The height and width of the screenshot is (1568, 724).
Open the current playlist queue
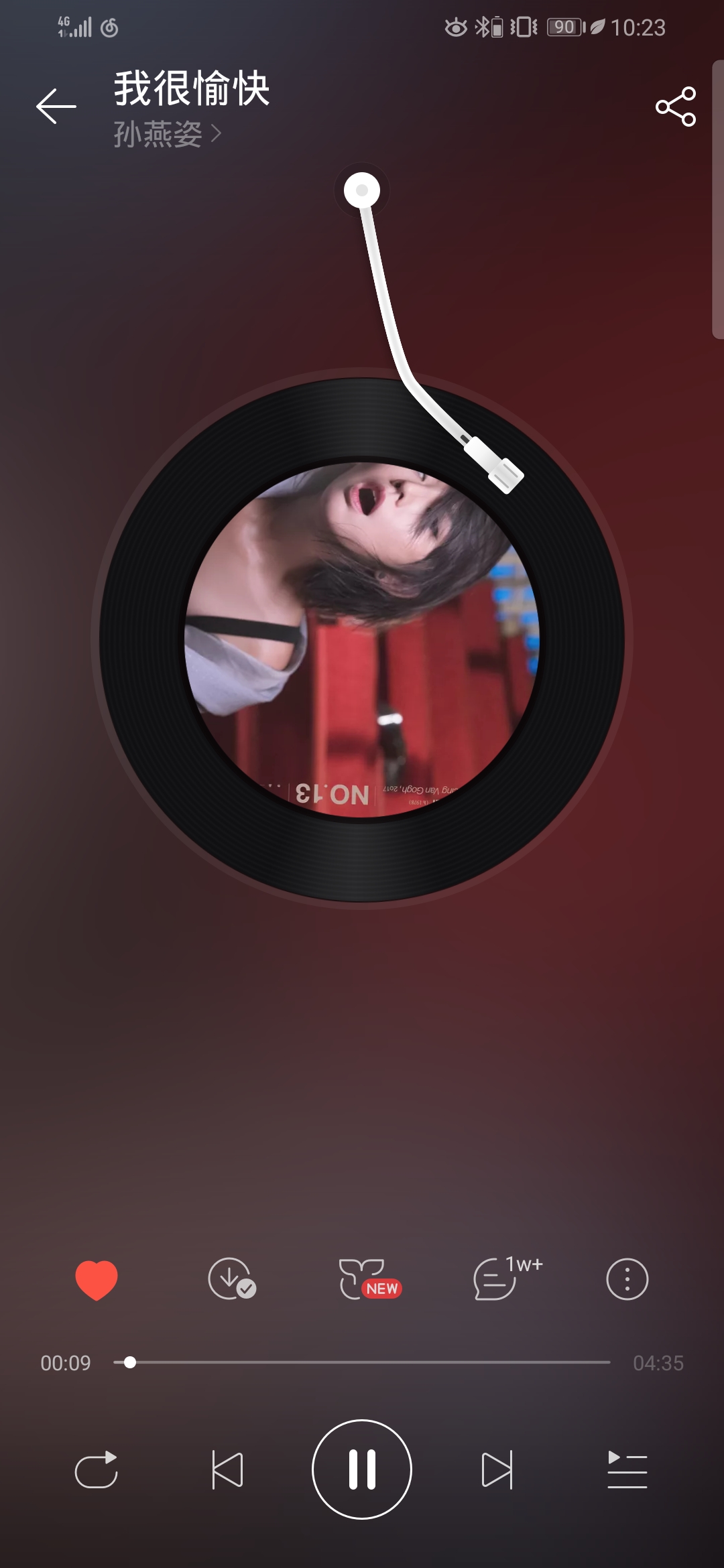click(x=627, y=1470)
